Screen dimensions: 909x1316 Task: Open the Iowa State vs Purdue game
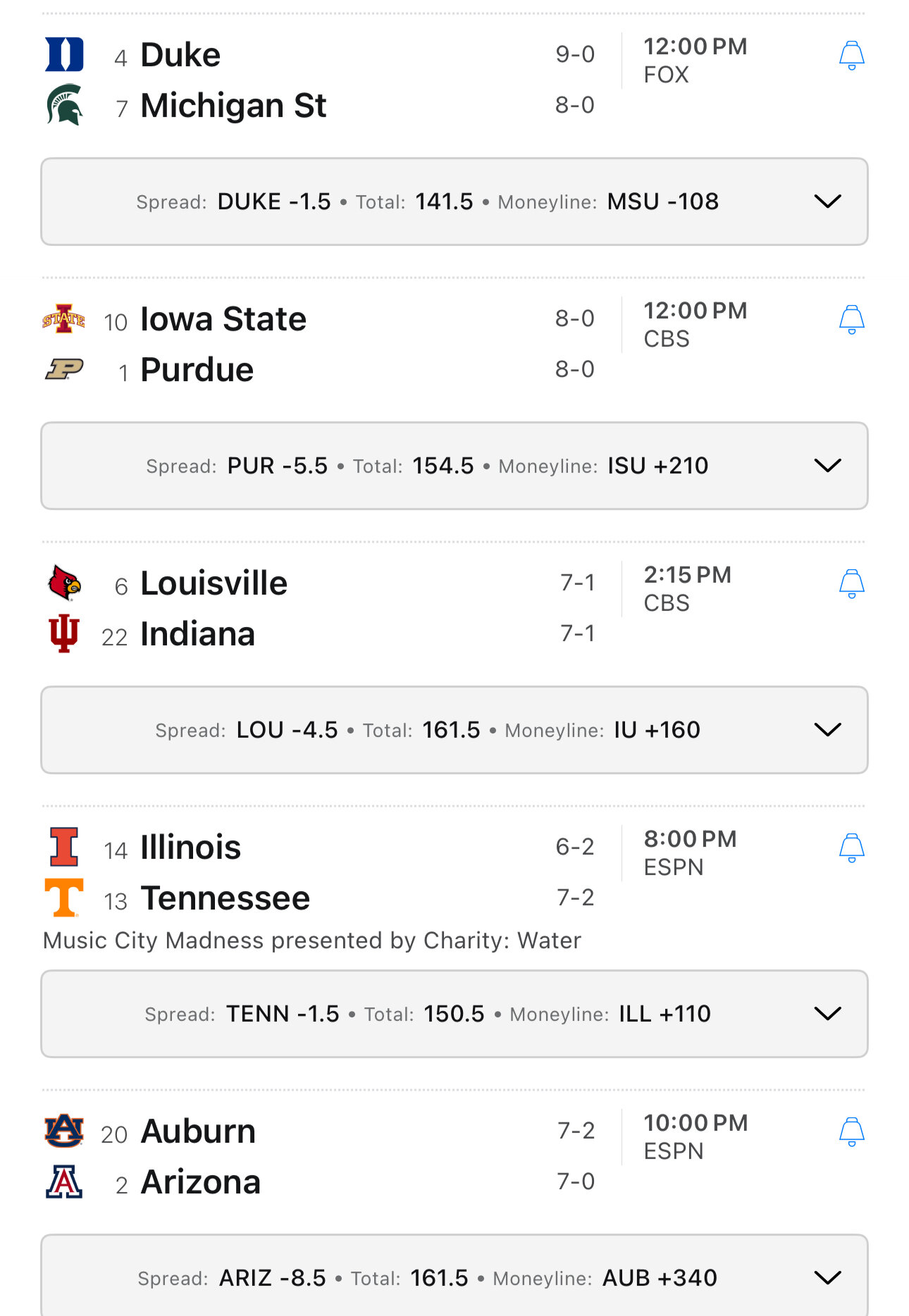pos(317,344)
